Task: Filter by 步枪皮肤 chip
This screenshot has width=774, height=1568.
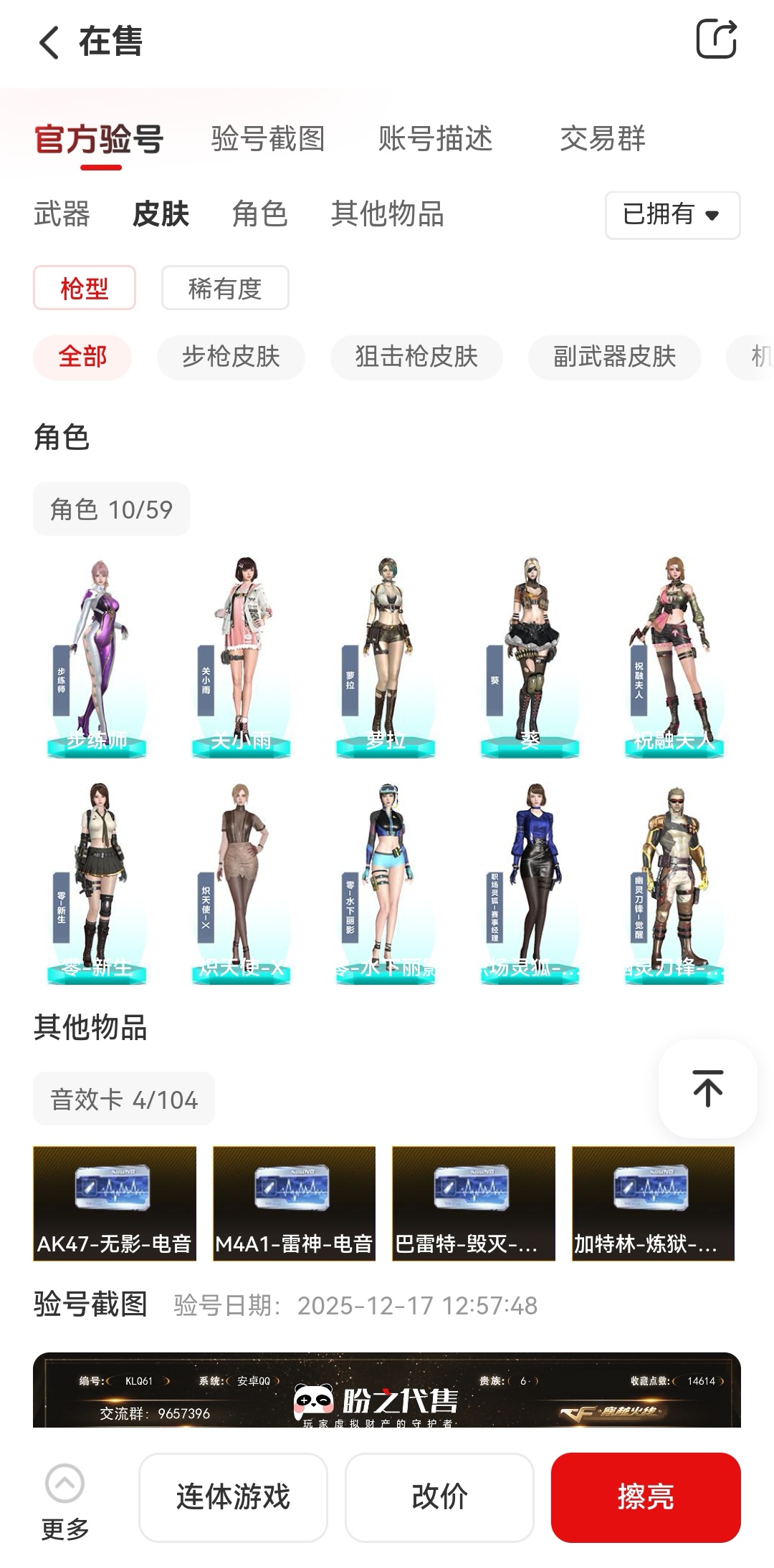Action: coord(231,357)
